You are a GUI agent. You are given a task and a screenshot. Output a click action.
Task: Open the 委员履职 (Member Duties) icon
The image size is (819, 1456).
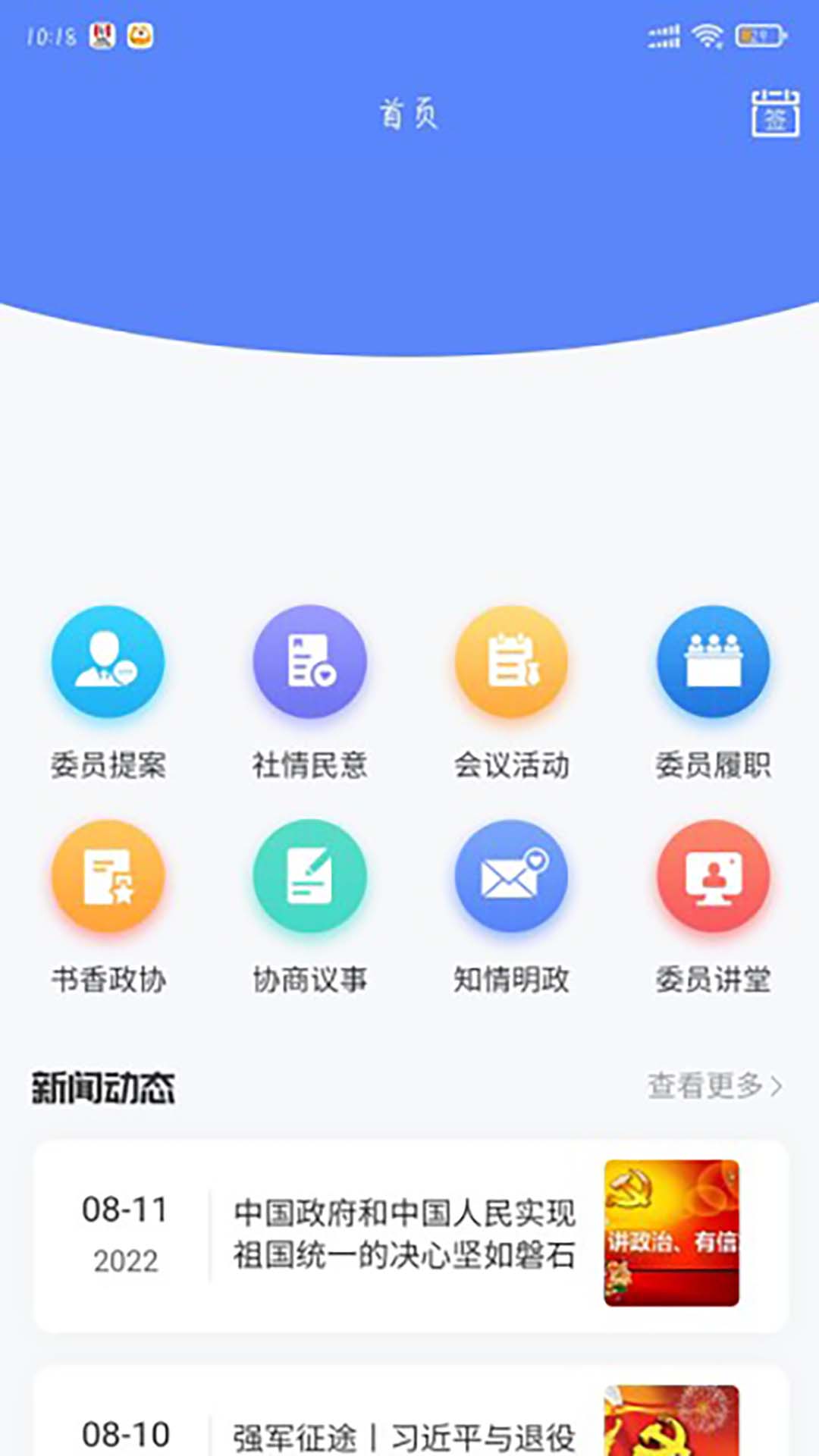click(x=713, y=661)
